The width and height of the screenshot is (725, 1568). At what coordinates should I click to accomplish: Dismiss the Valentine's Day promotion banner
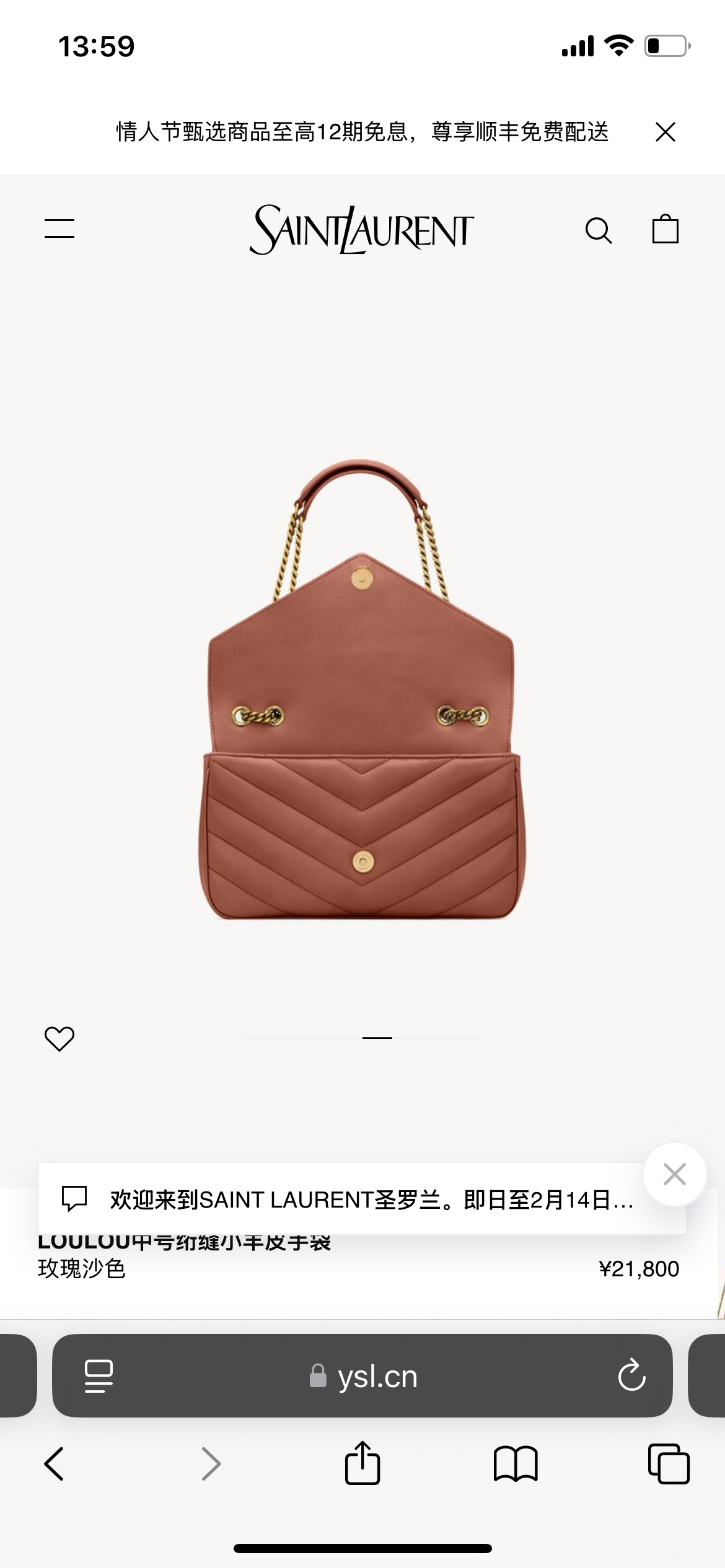(666, 132)
